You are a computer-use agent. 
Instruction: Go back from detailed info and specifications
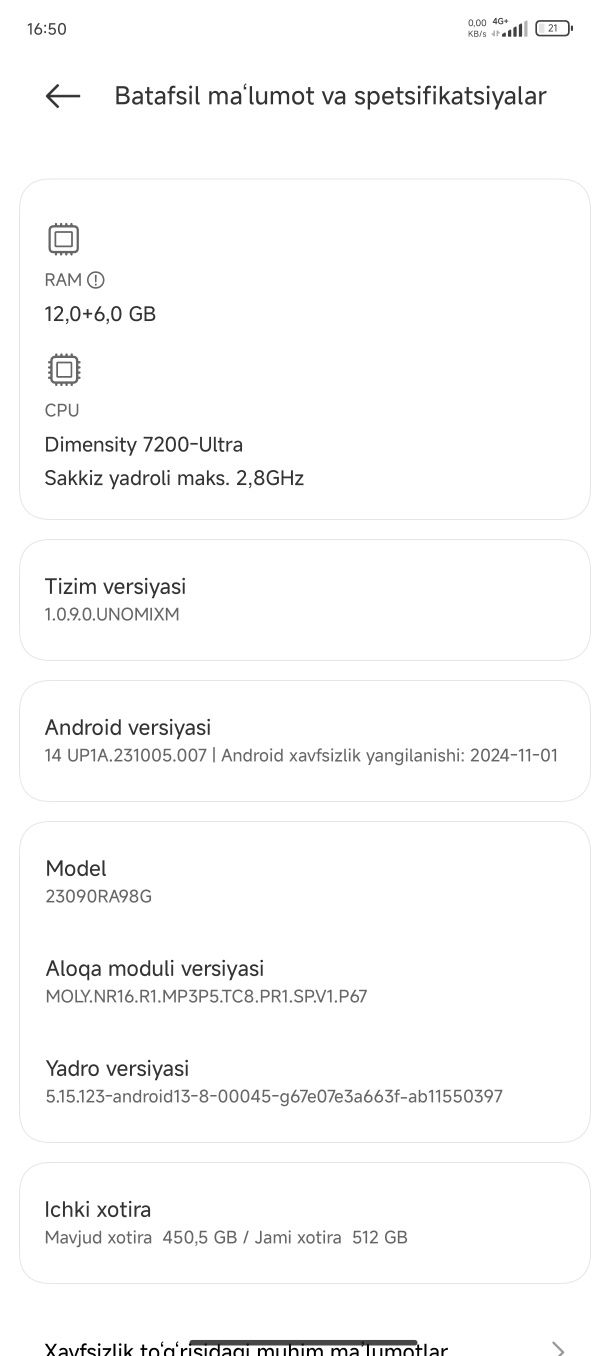coord(63,96)
